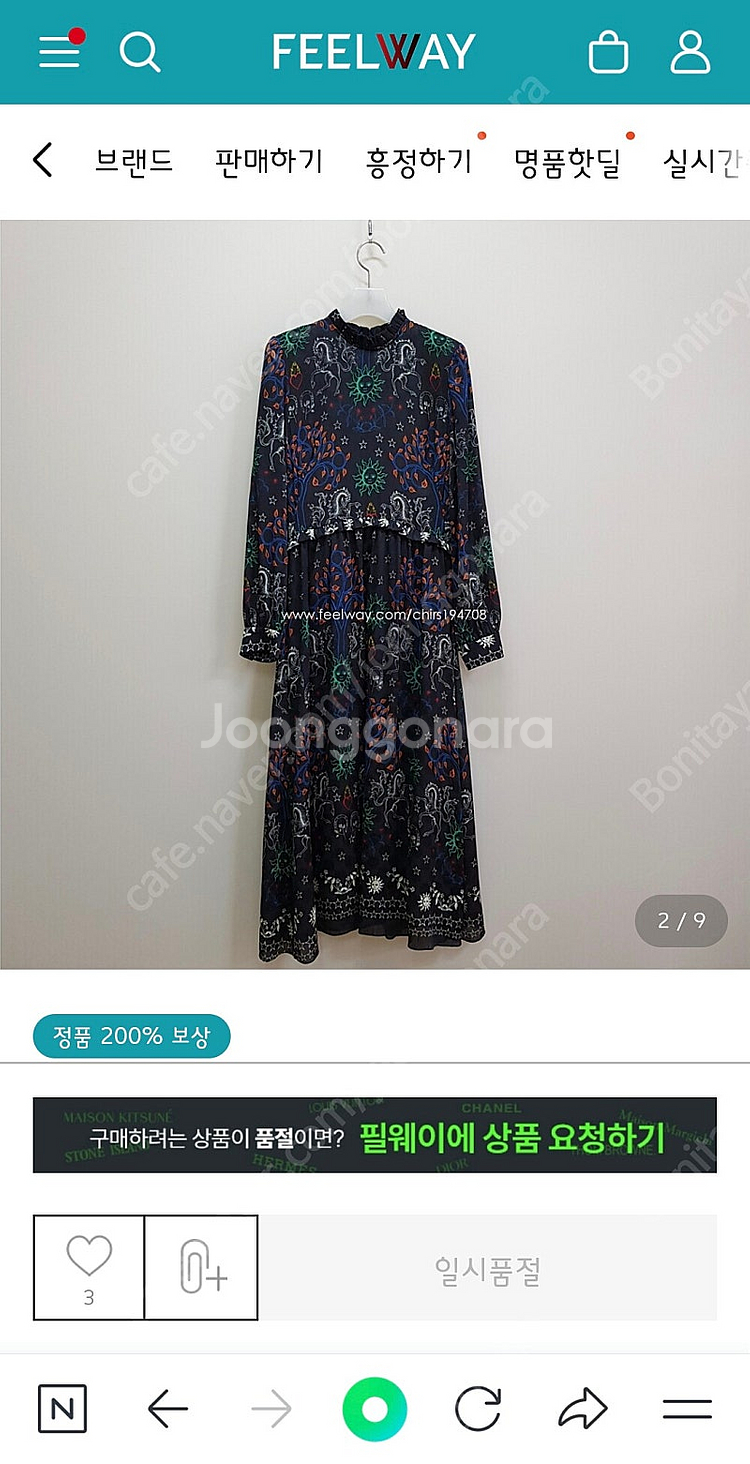The height and width of the screenshot is (1464, 750).
Task: Open the hamburger menu
Action: pos(60,51)
